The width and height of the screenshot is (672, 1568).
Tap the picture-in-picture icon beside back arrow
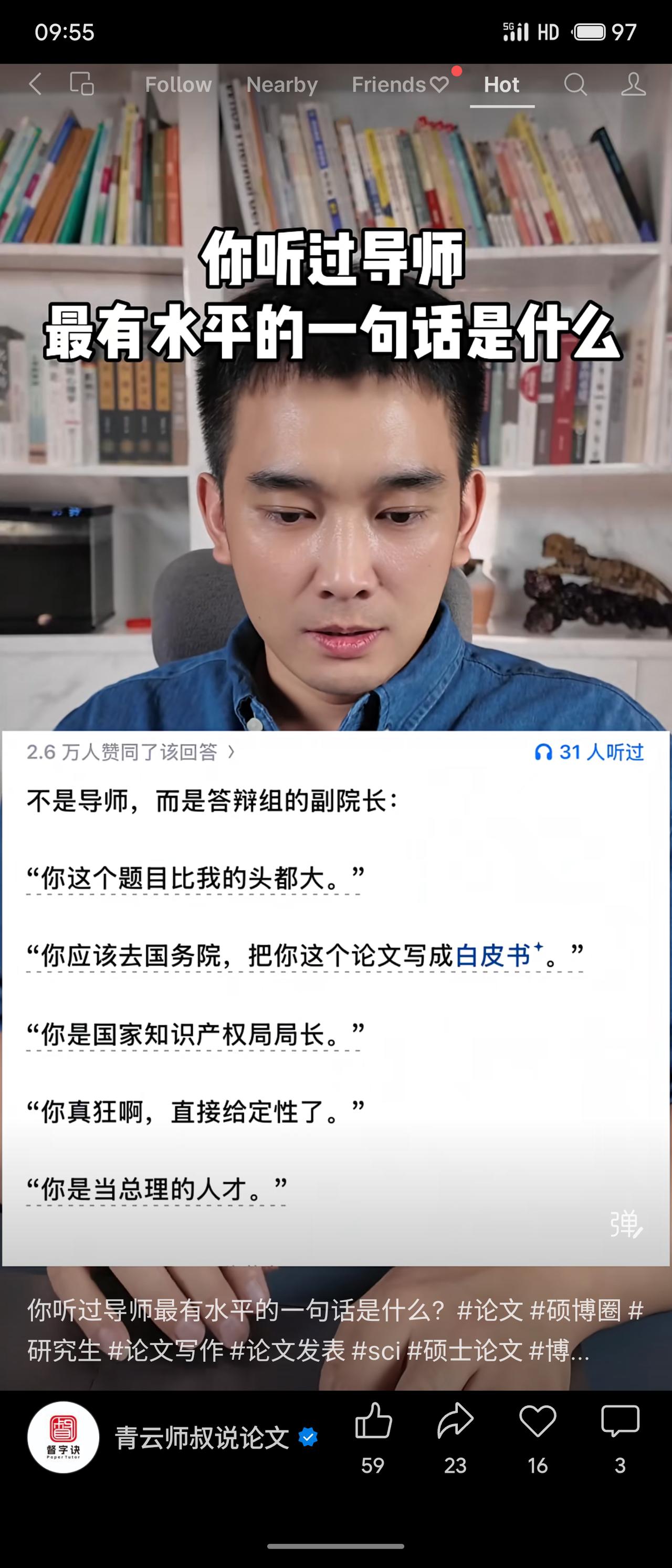coord(82,85)
